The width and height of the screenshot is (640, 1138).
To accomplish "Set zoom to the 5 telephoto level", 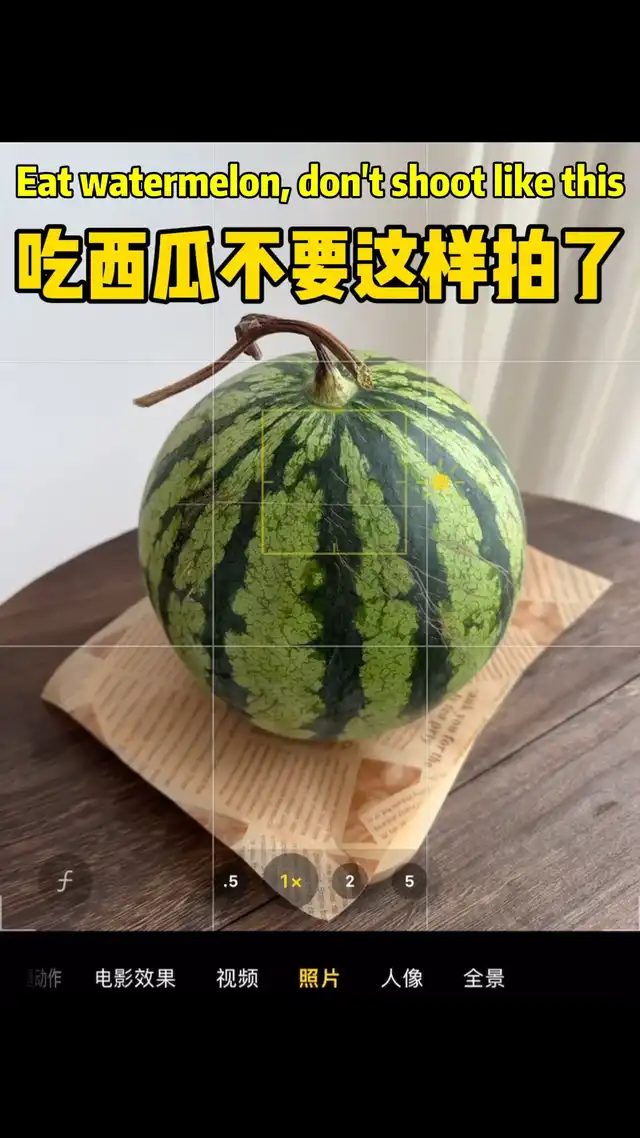I will tap(409, 881).
